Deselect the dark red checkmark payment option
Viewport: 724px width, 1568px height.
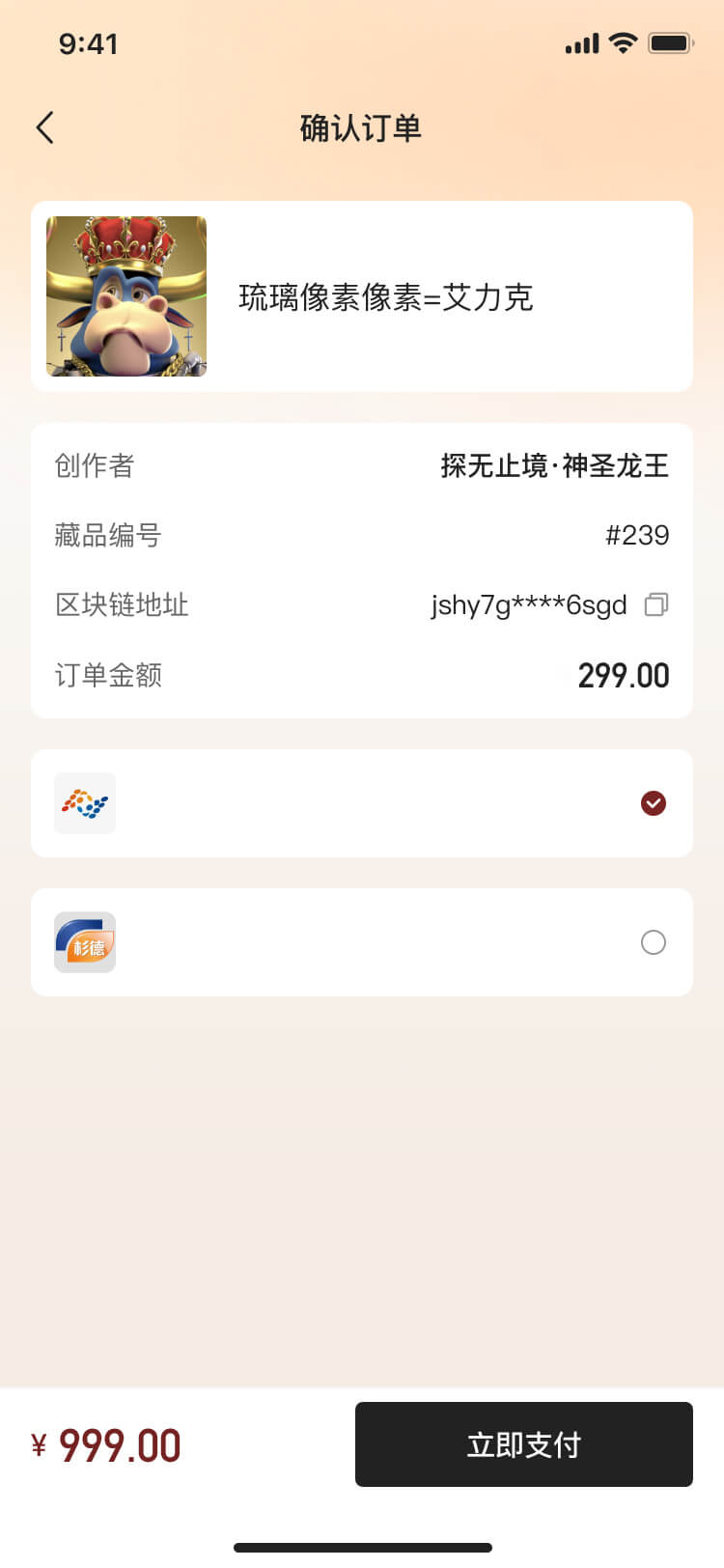654,803
